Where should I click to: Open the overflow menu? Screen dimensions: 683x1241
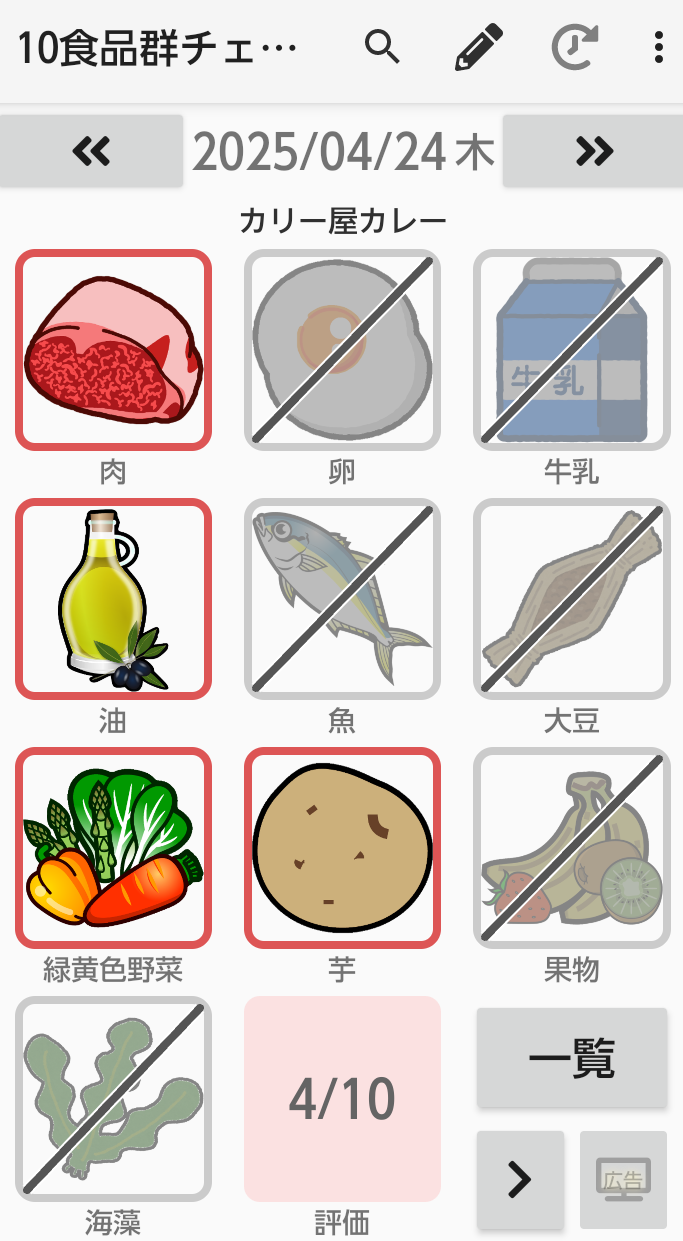658,47
